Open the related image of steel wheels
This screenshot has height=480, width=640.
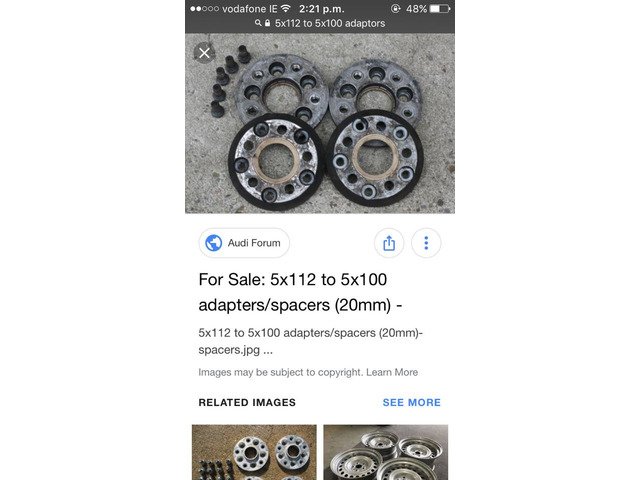(385, 452)
